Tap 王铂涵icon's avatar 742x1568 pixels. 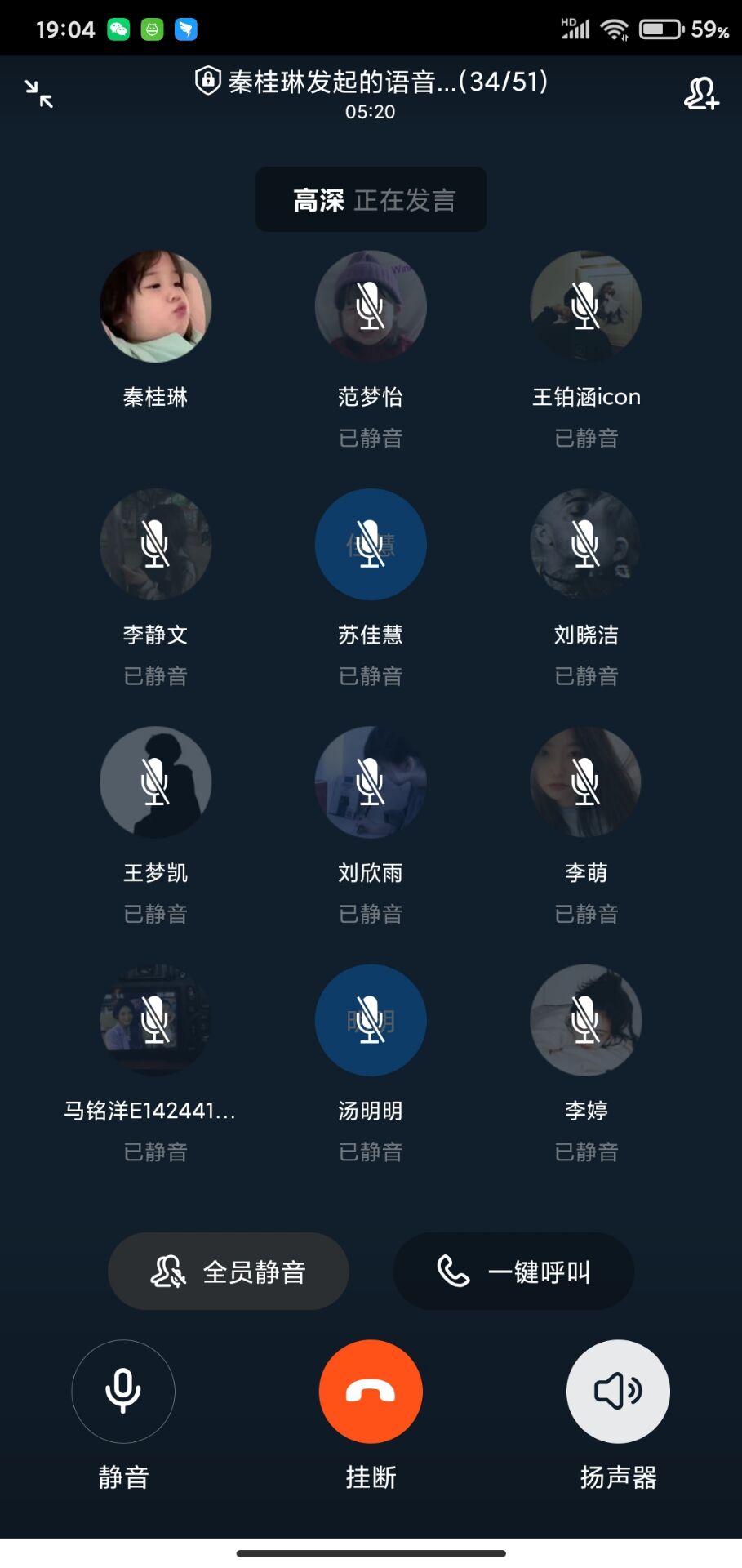click(586, 306)
